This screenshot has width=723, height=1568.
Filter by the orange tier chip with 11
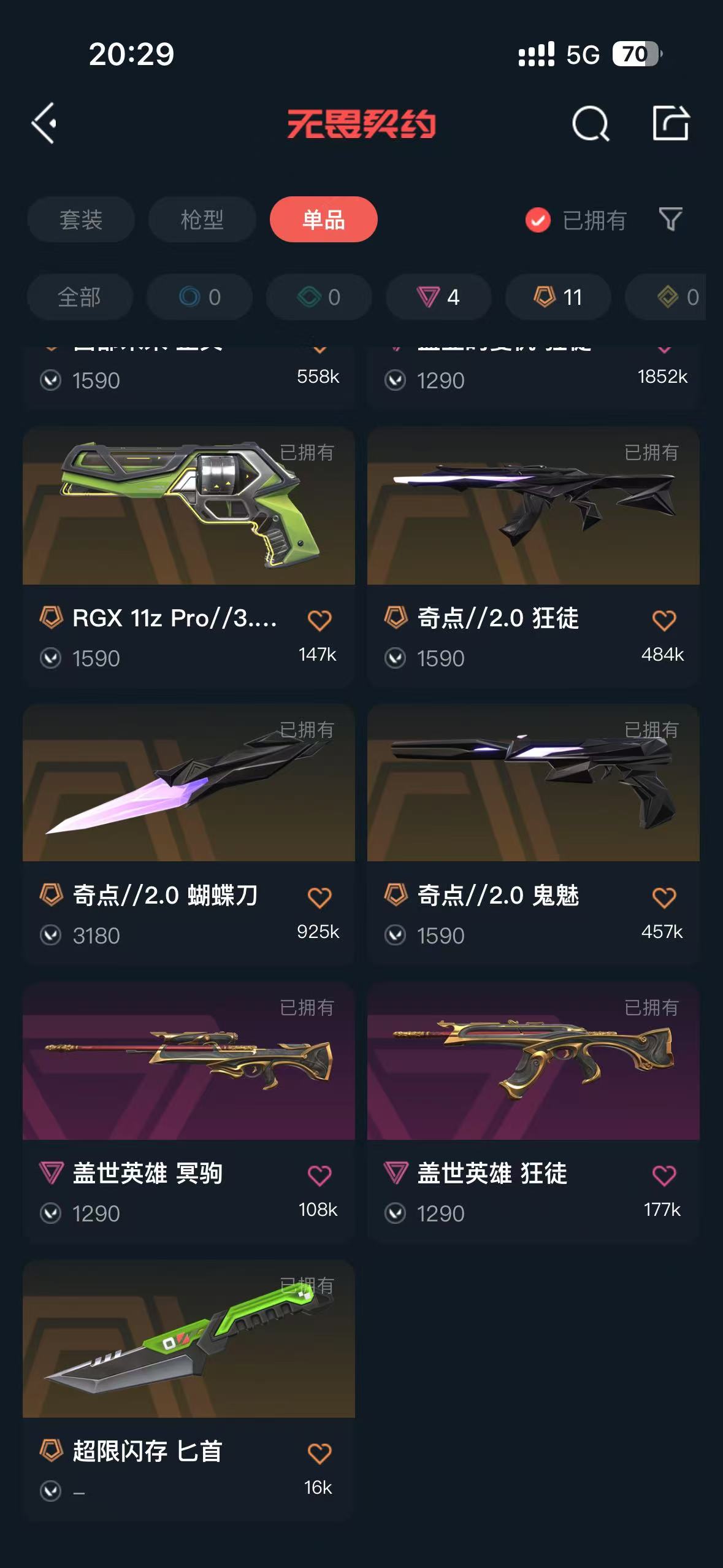tap(557, 298)
